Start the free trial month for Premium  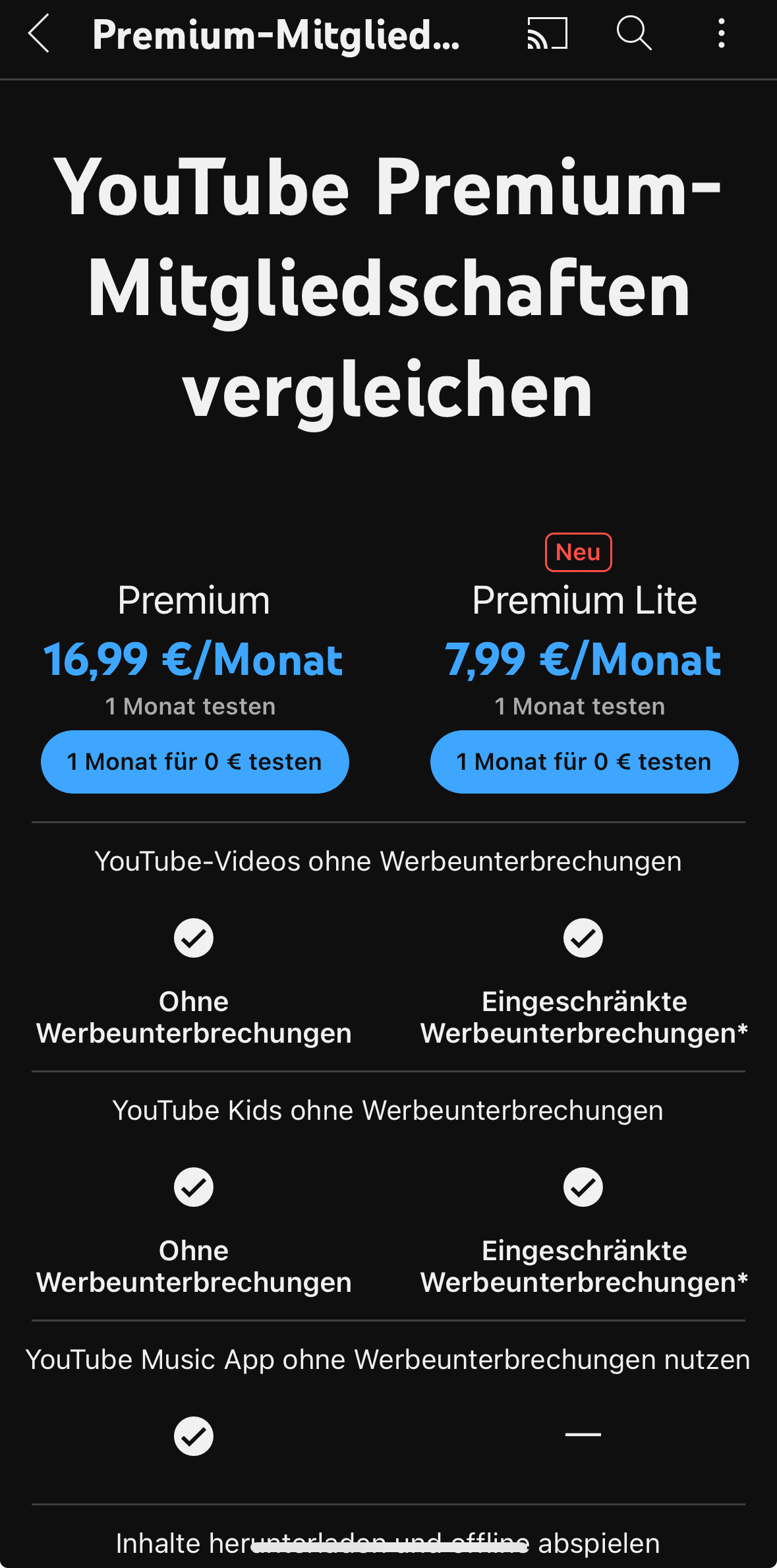pyautogui.click(x=194, y=761)
